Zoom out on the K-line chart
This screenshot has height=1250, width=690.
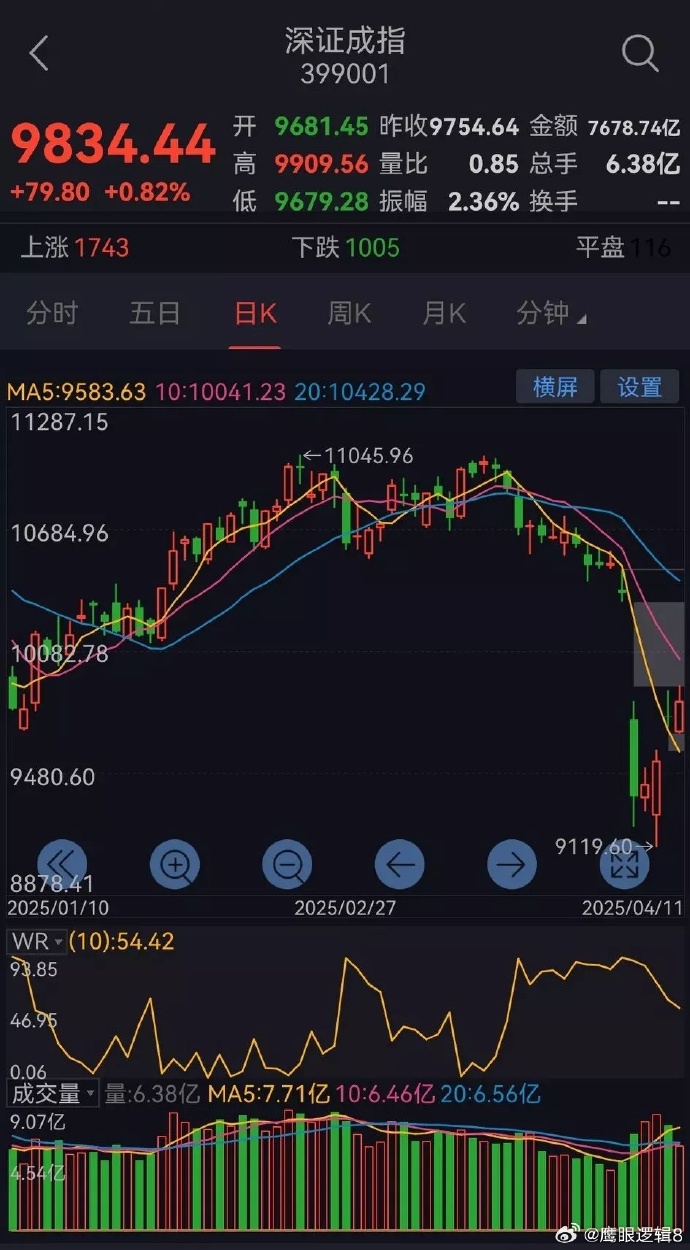(x=287, y=864)
